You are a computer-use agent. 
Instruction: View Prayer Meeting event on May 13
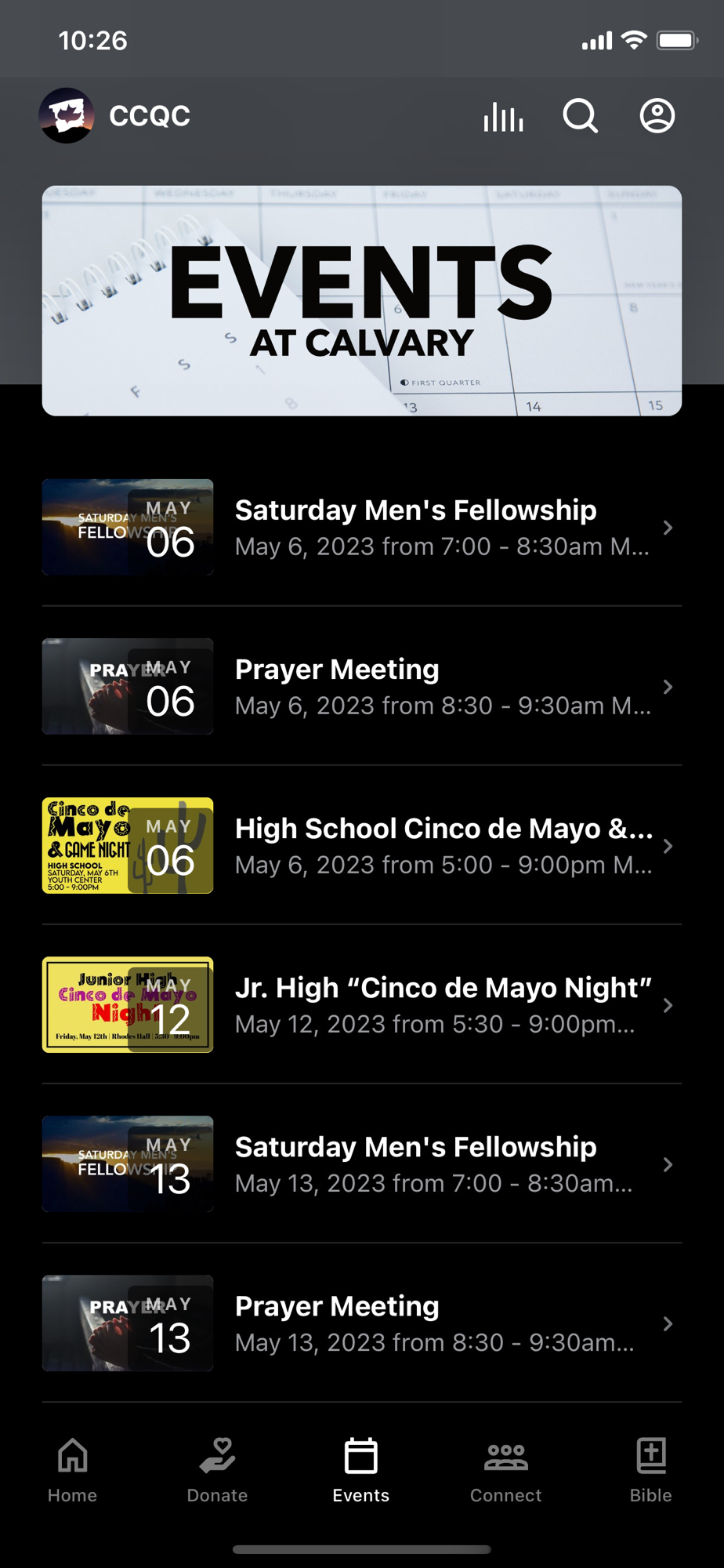click(362, 1323)
